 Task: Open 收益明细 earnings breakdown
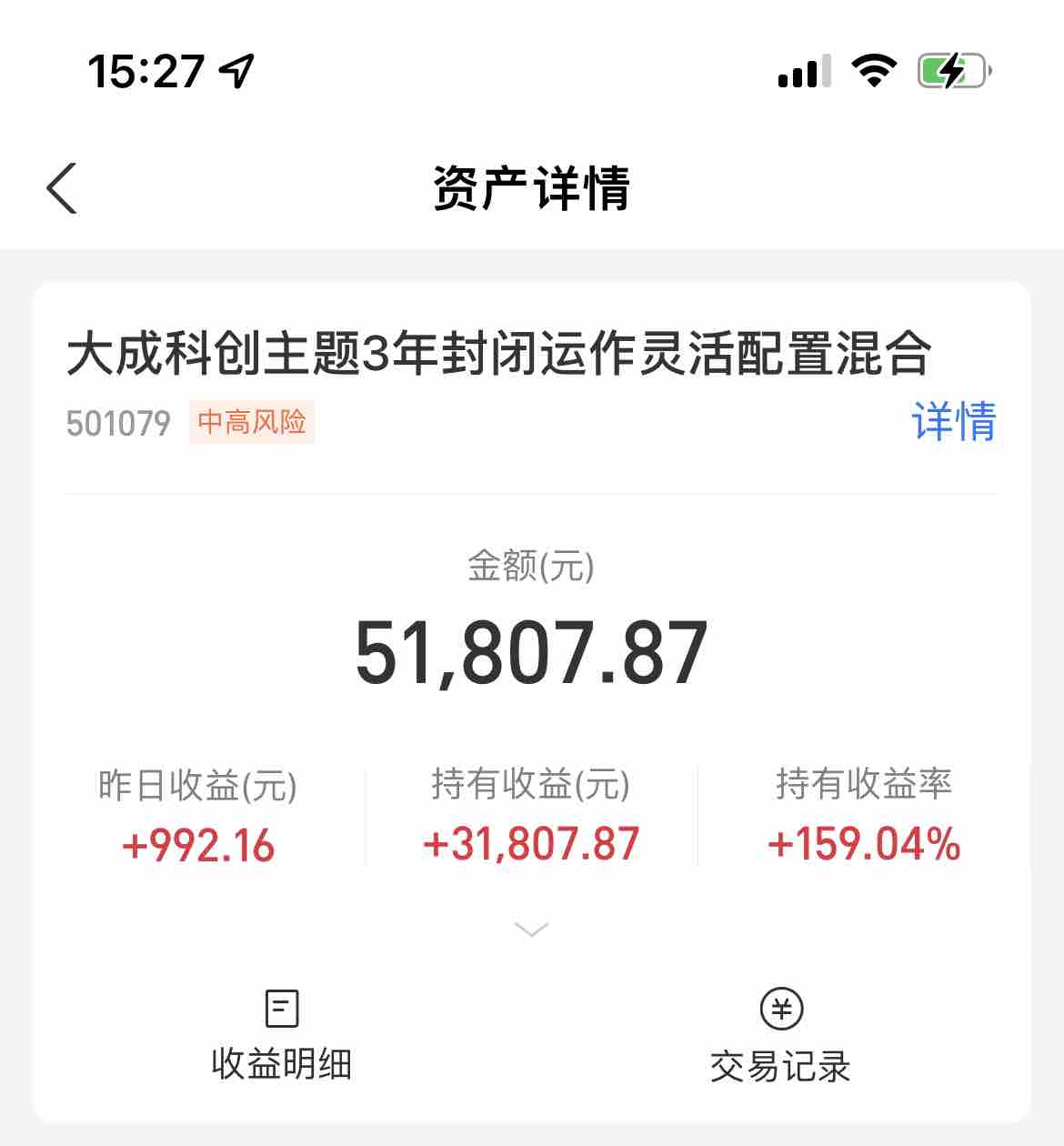click(281, 1035)
